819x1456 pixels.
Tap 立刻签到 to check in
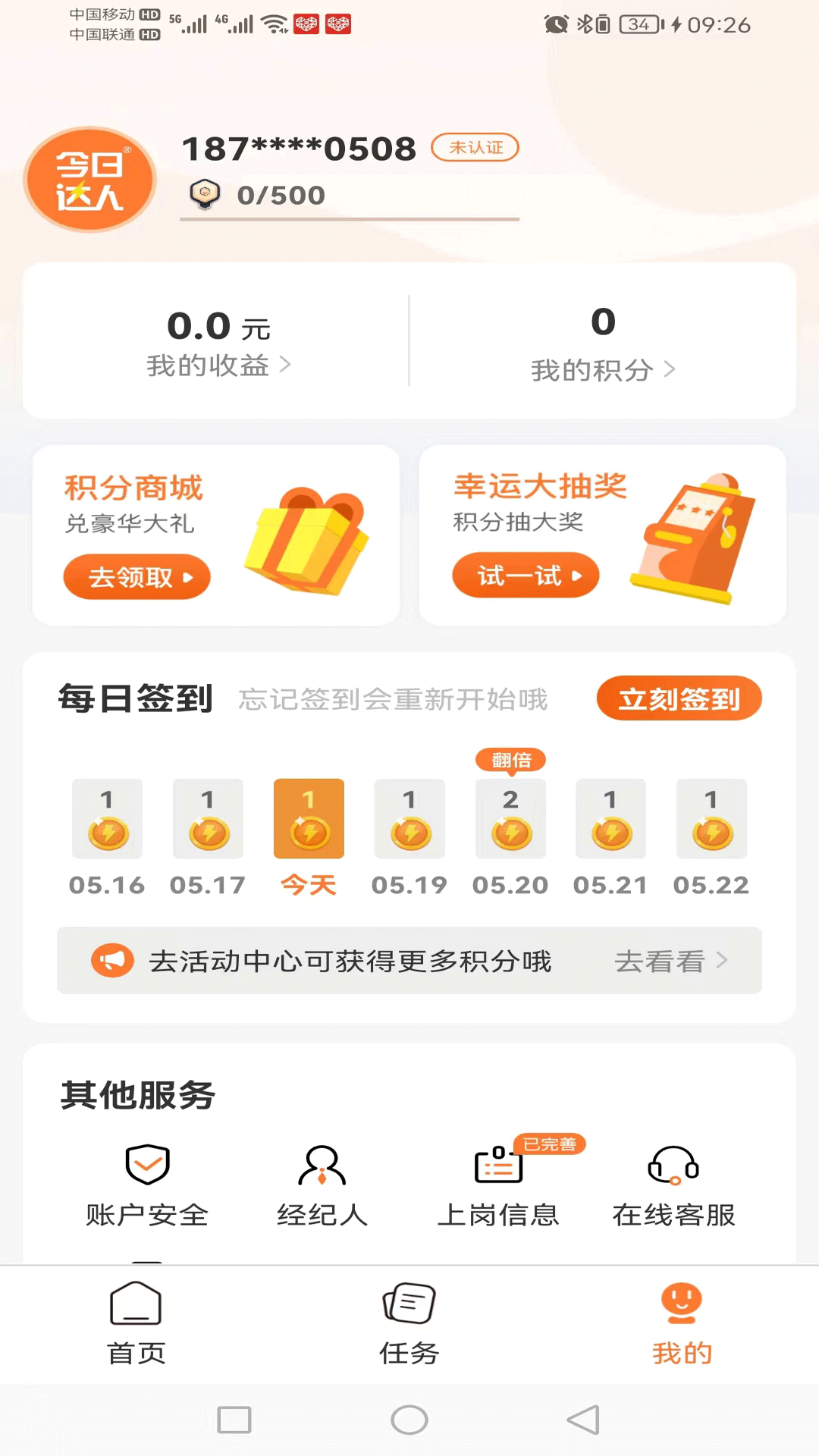(x=679, y=698)
